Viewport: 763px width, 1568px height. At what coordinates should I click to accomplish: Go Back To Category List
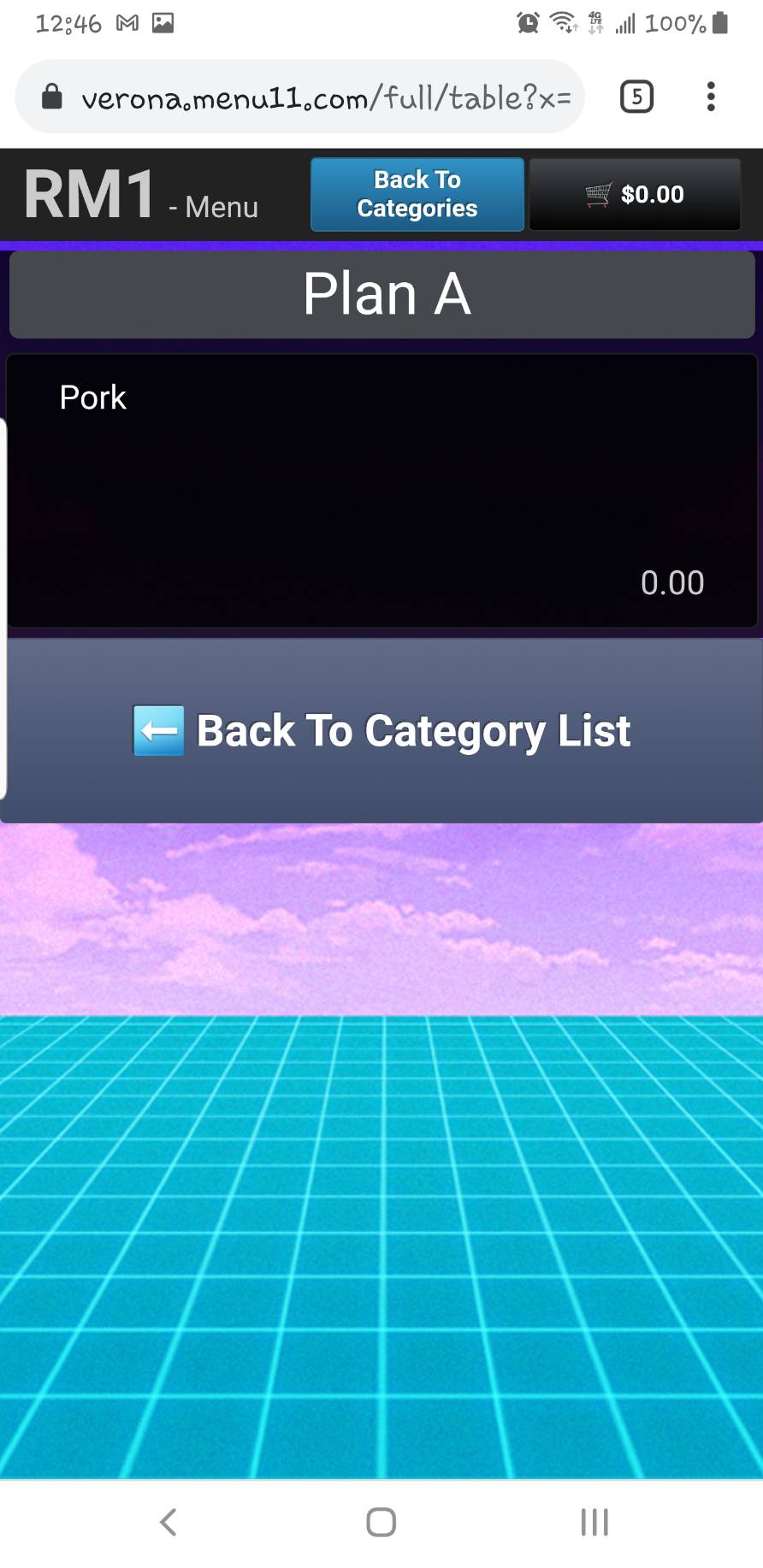pos(382,731)
